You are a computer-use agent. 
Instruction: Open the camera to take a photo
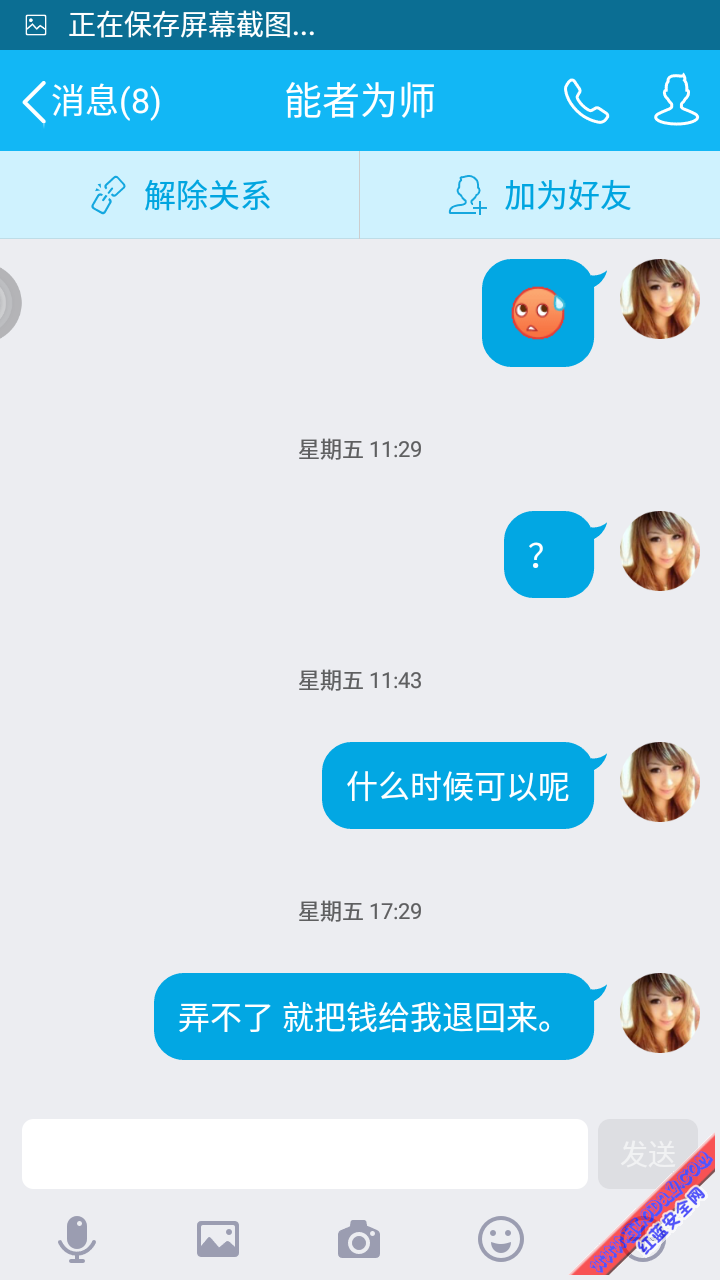click(x=359, y=1239)
